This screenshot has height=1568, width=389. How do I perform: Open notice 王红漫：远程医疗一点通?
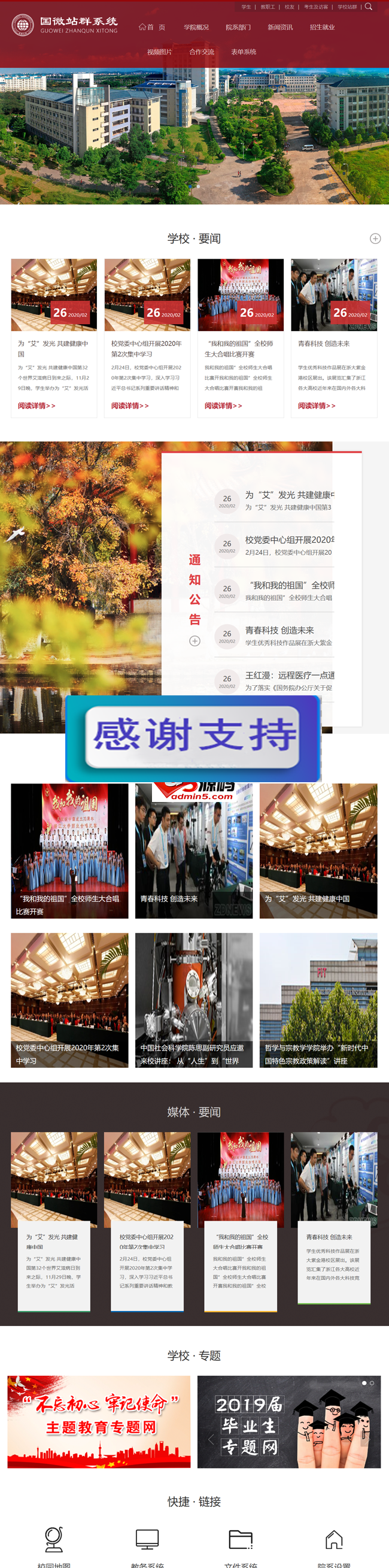click(289, 676)
